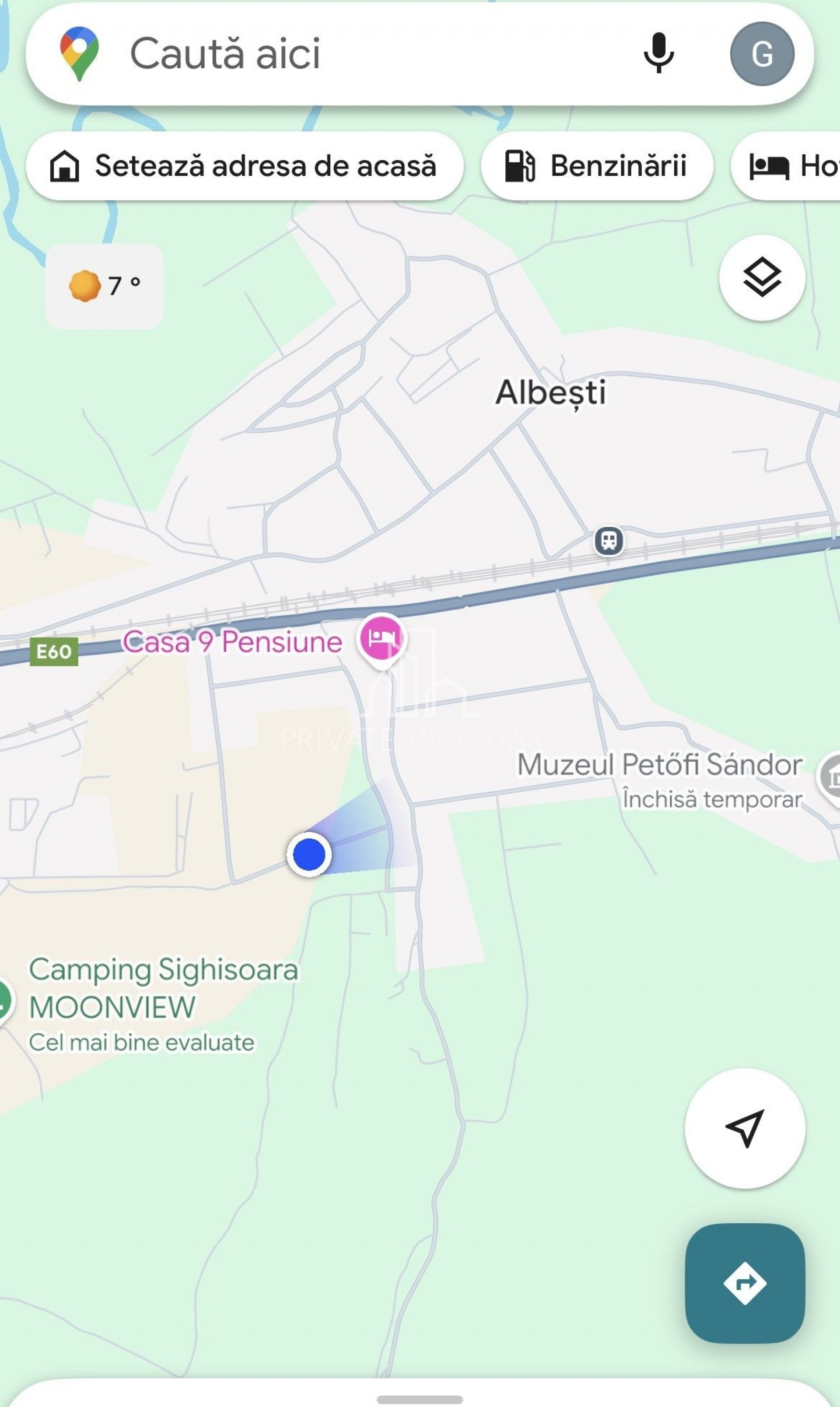Select the Benzinării chip
This screenshot has width=840, height=1407.
597,166
